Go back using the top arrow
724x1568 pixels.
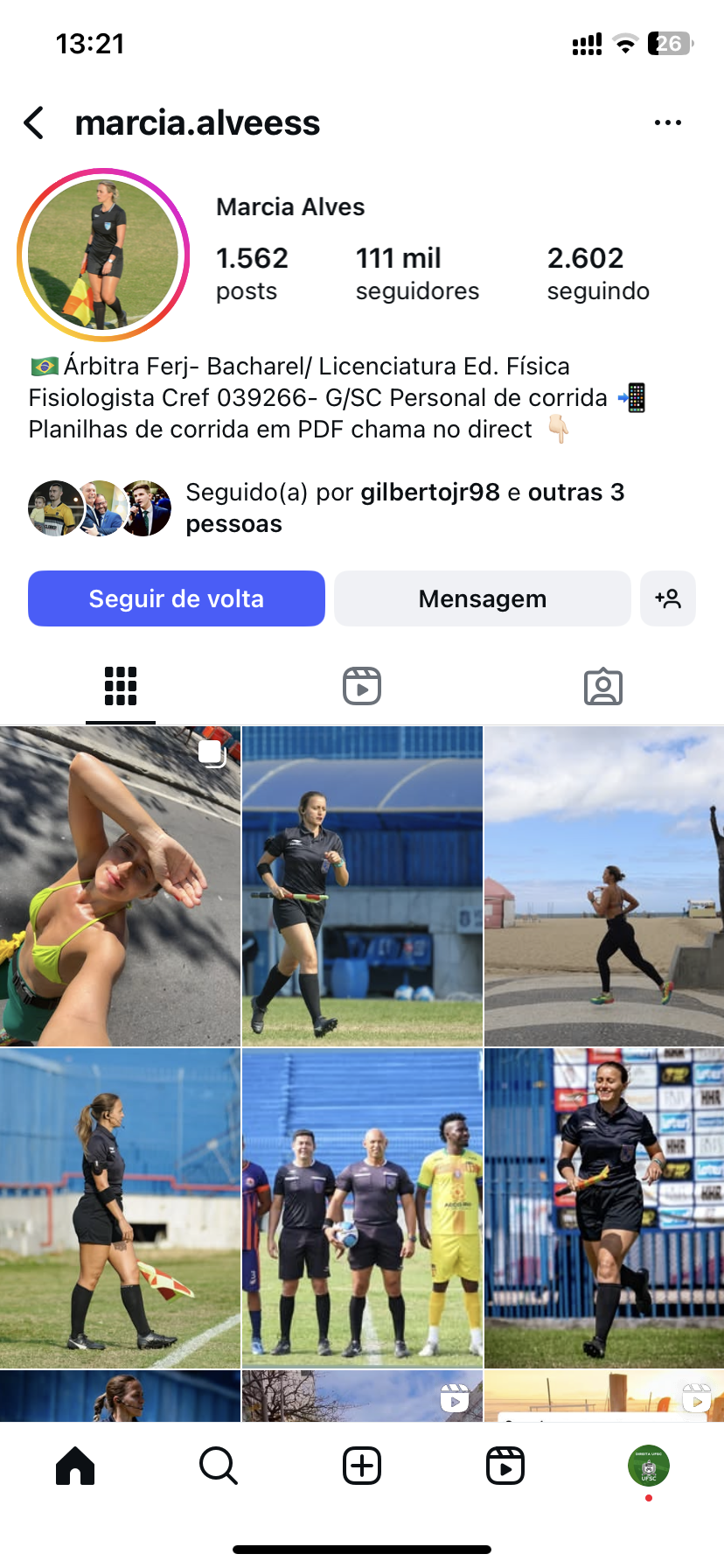pos(35,123)
